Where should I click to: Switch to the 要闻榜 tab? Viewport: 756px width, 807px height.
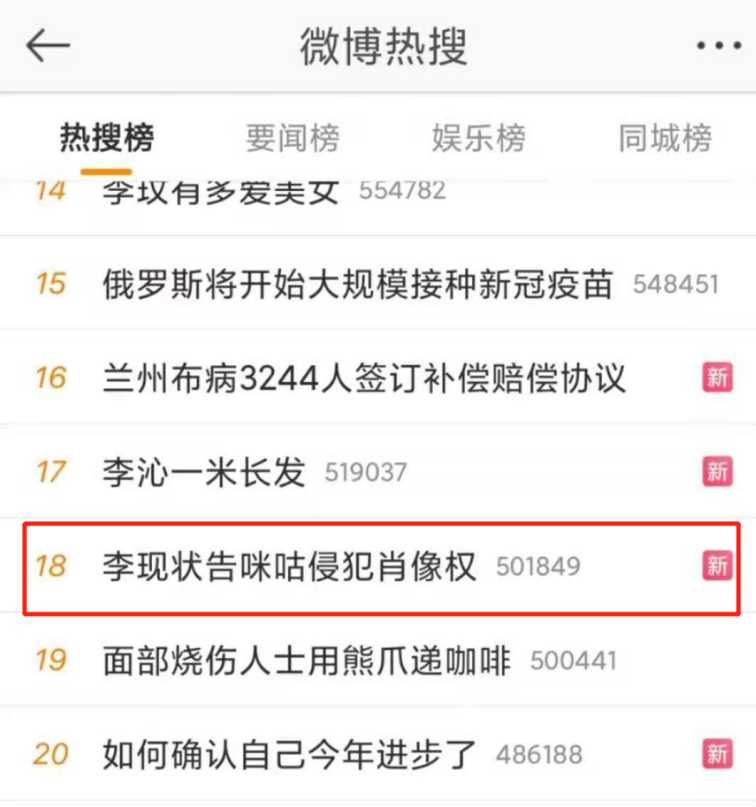tap(292, 139)
